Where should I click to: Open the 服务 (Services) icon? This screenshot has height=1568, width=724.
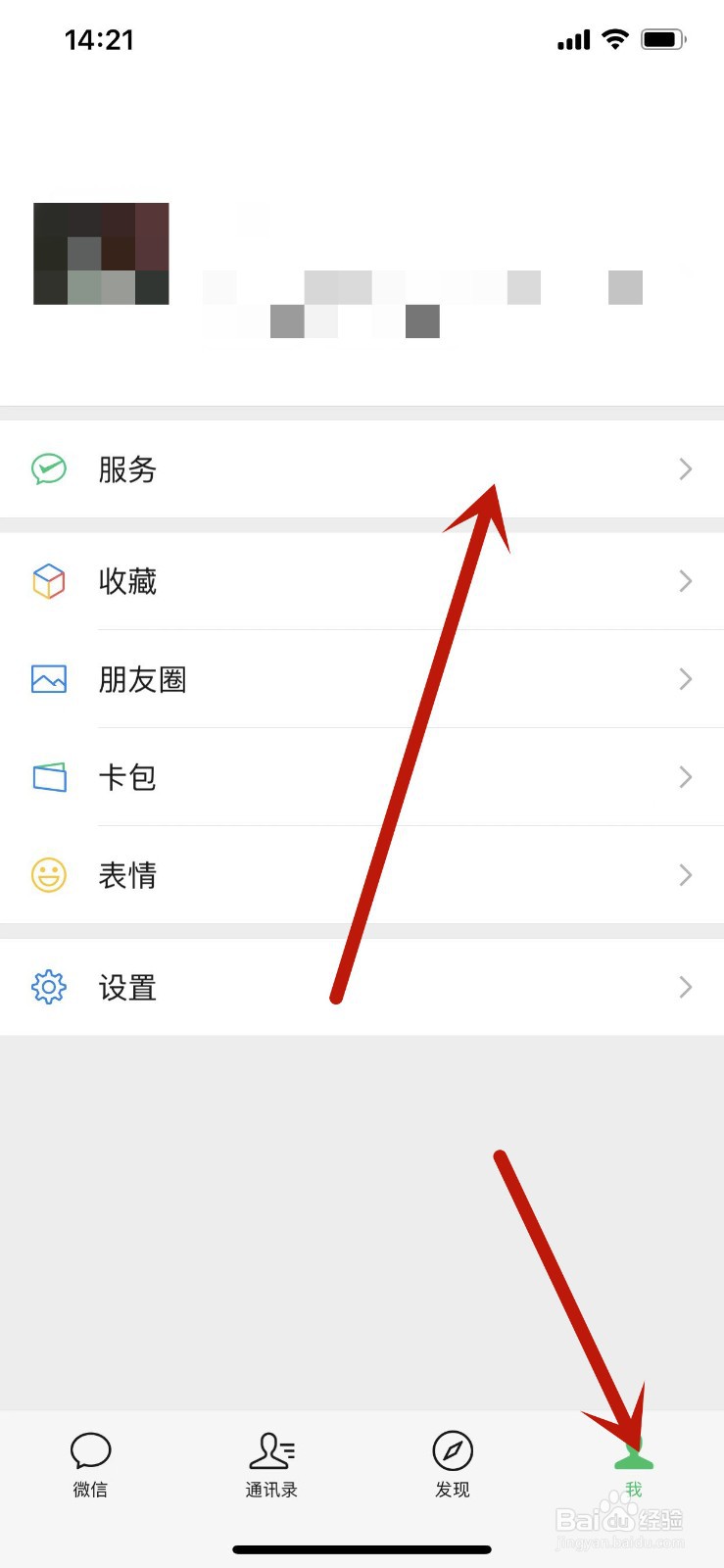[x=47, y=470]
